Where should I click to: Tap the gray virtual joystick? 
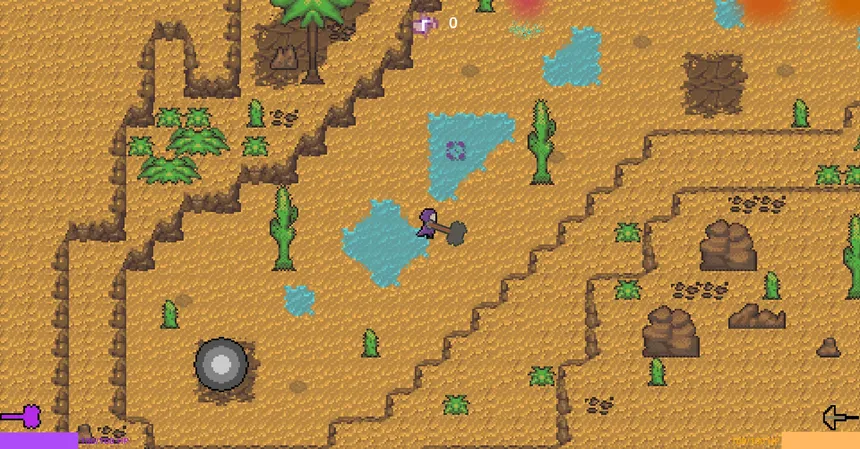coord(221,364)
